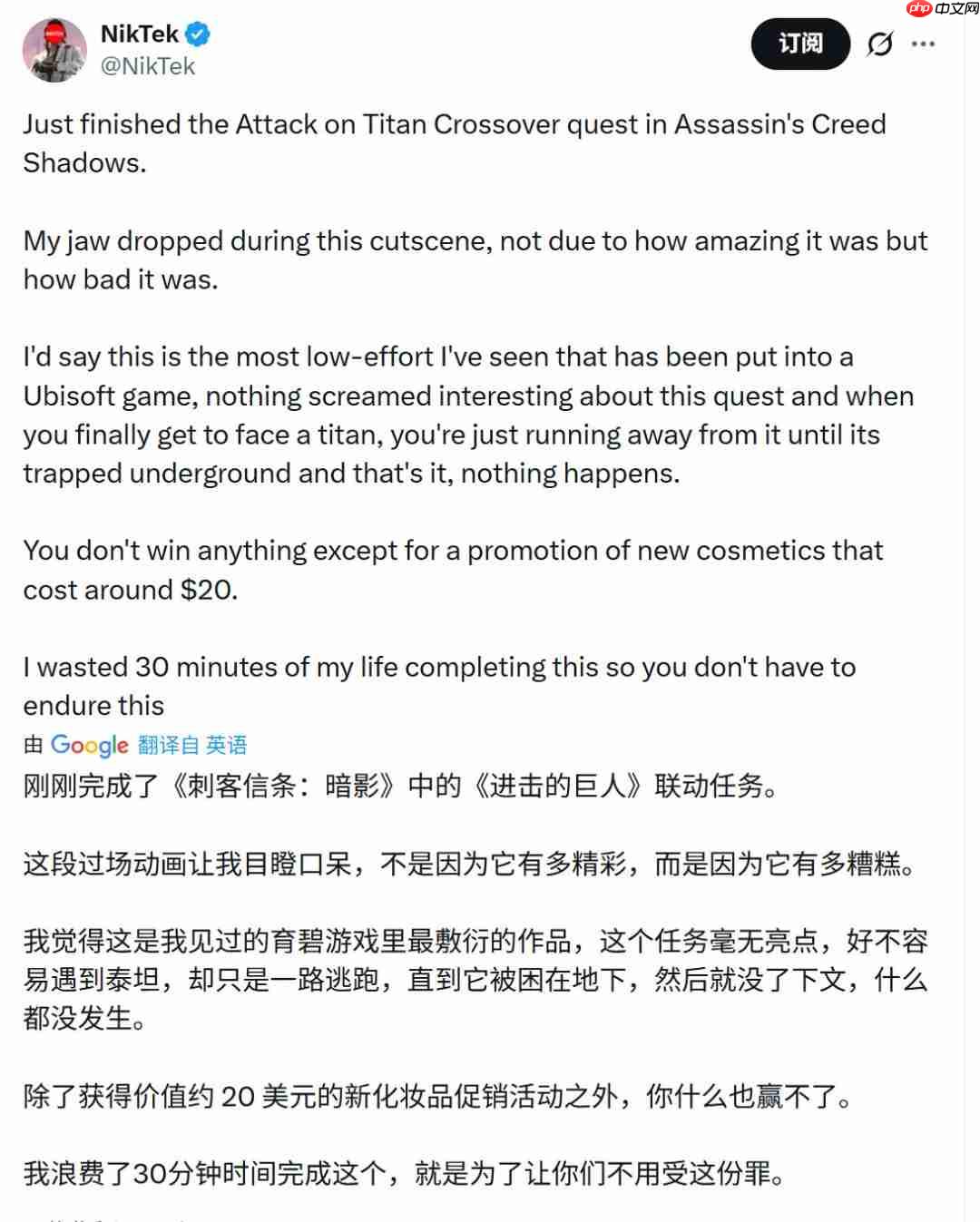This screenshot has height=1222, width=980.
Task: Click the first English paragraph about Assassin's Creed Shadows
Action: (x=454, y=143)
